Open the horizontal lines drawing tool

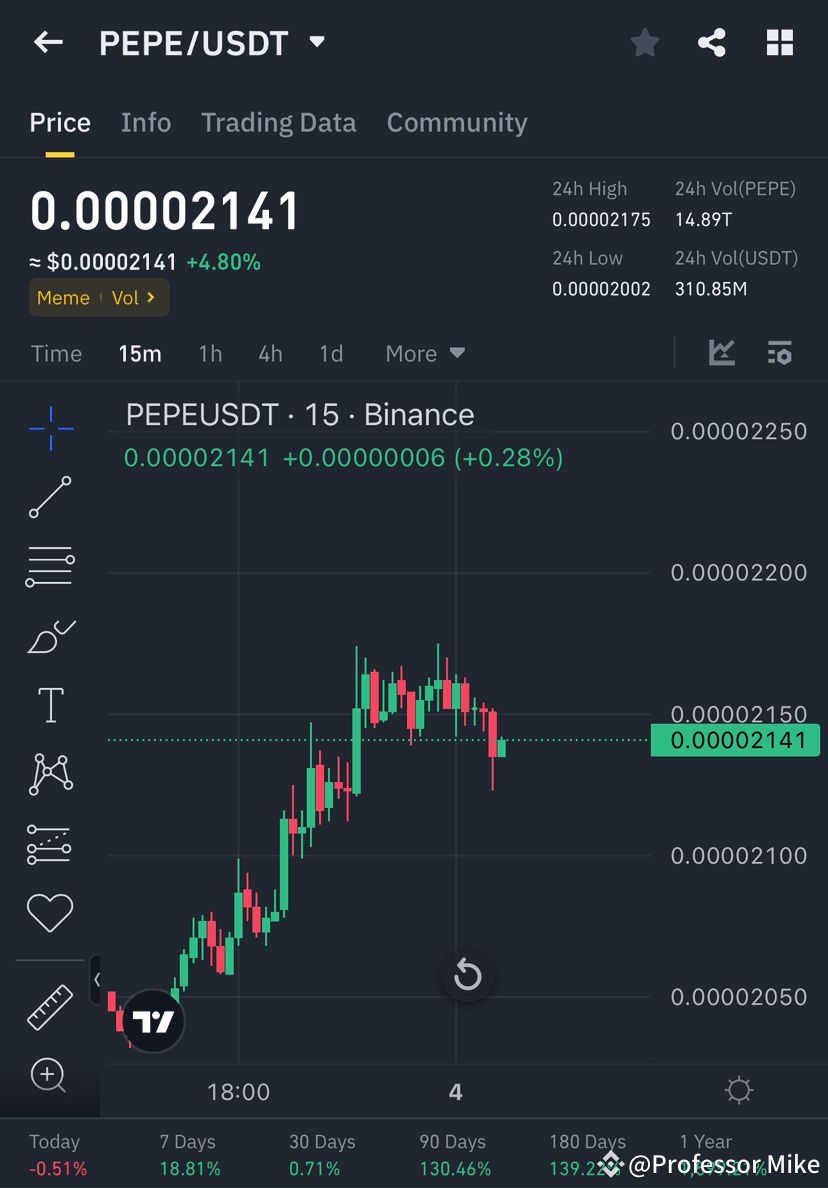[50, 565]
